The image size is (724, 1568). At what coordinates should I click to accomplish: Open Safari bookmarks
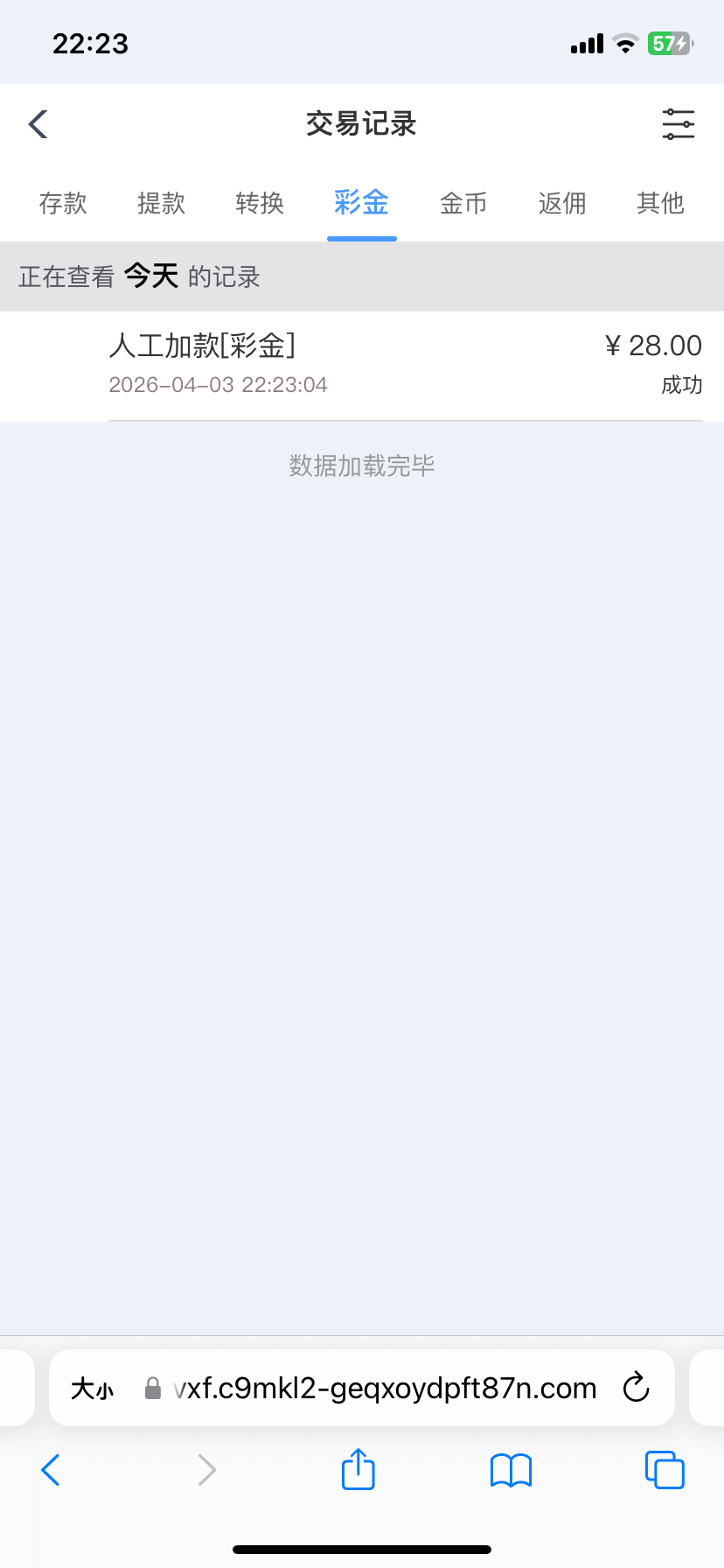point(511,1470)
